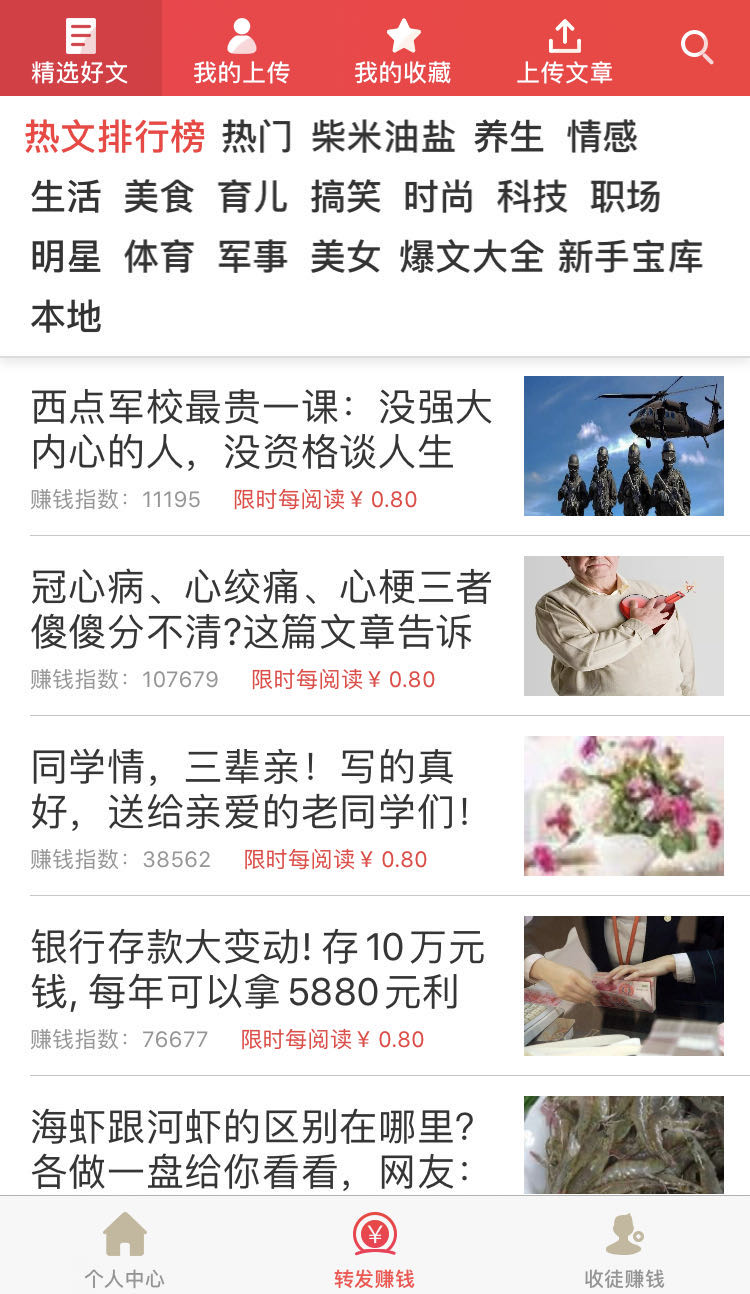Read the 同学情，三辈亲 article

pos(375,806)
